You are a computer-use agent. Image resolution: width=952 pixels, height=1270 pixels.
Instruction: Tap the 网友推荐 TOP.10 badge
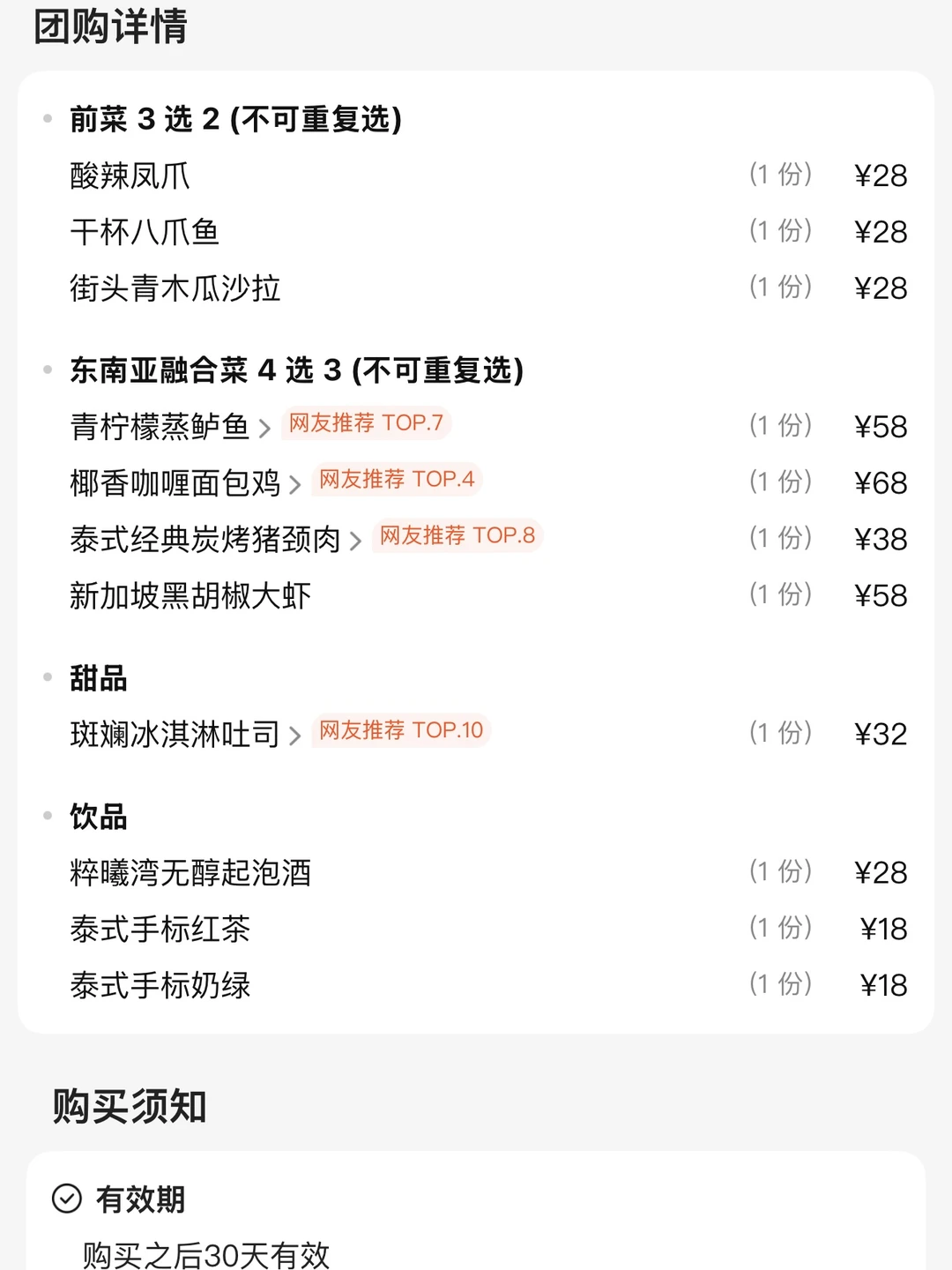pyautogui.click(x=400, y=730)
